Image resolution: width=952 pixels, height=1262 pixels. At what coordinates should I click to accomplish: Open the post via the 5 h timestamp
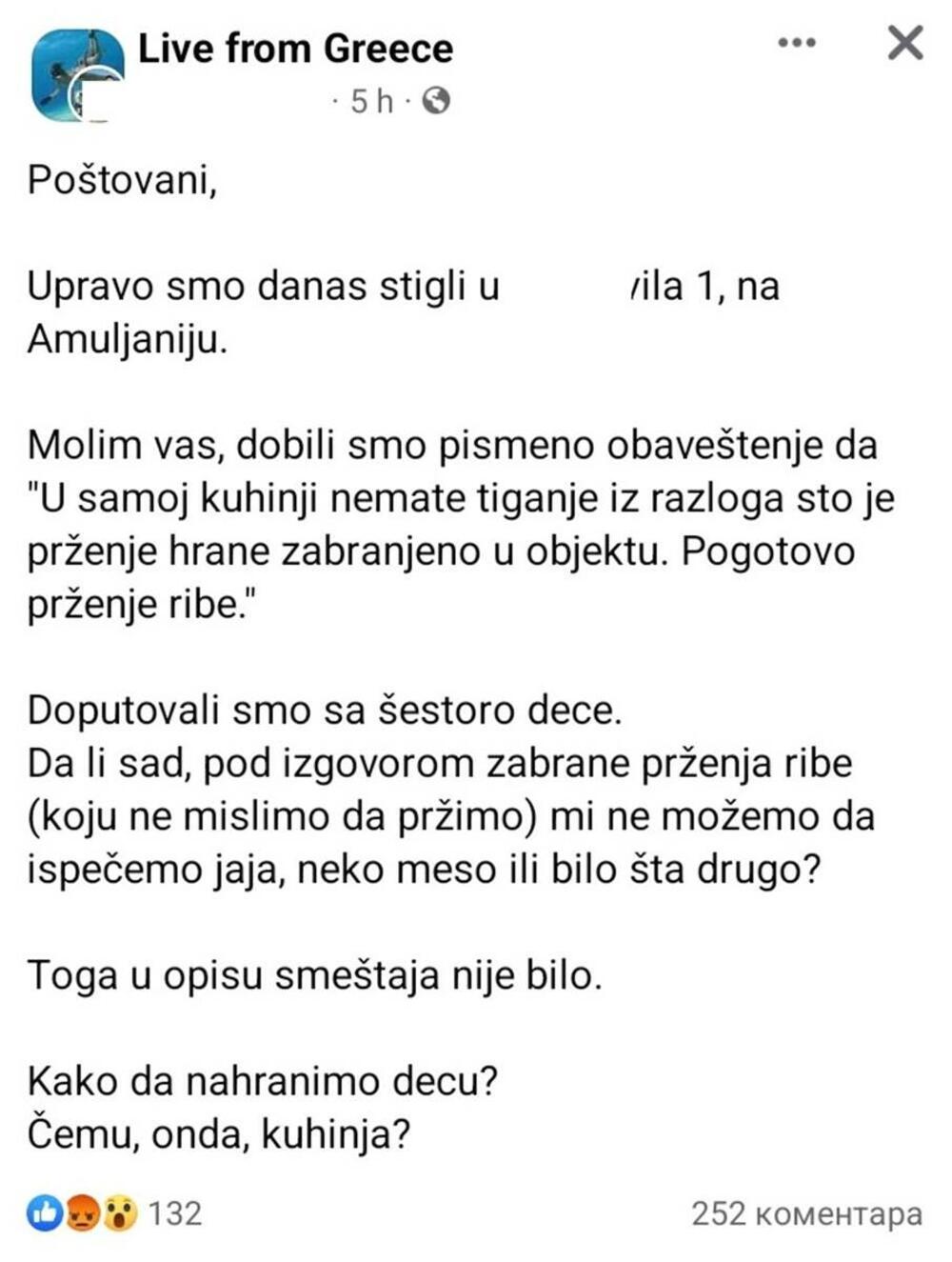[371, 101]
